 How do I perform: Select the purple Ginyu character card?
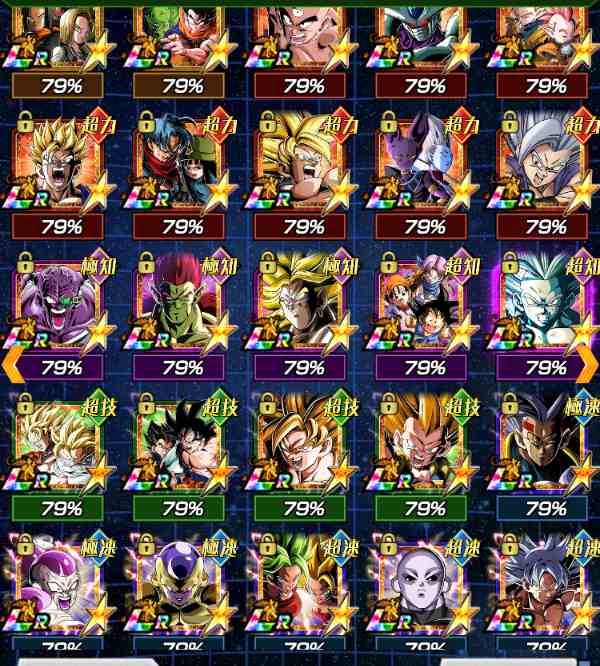pyautogui.click(x=61, y=303)
